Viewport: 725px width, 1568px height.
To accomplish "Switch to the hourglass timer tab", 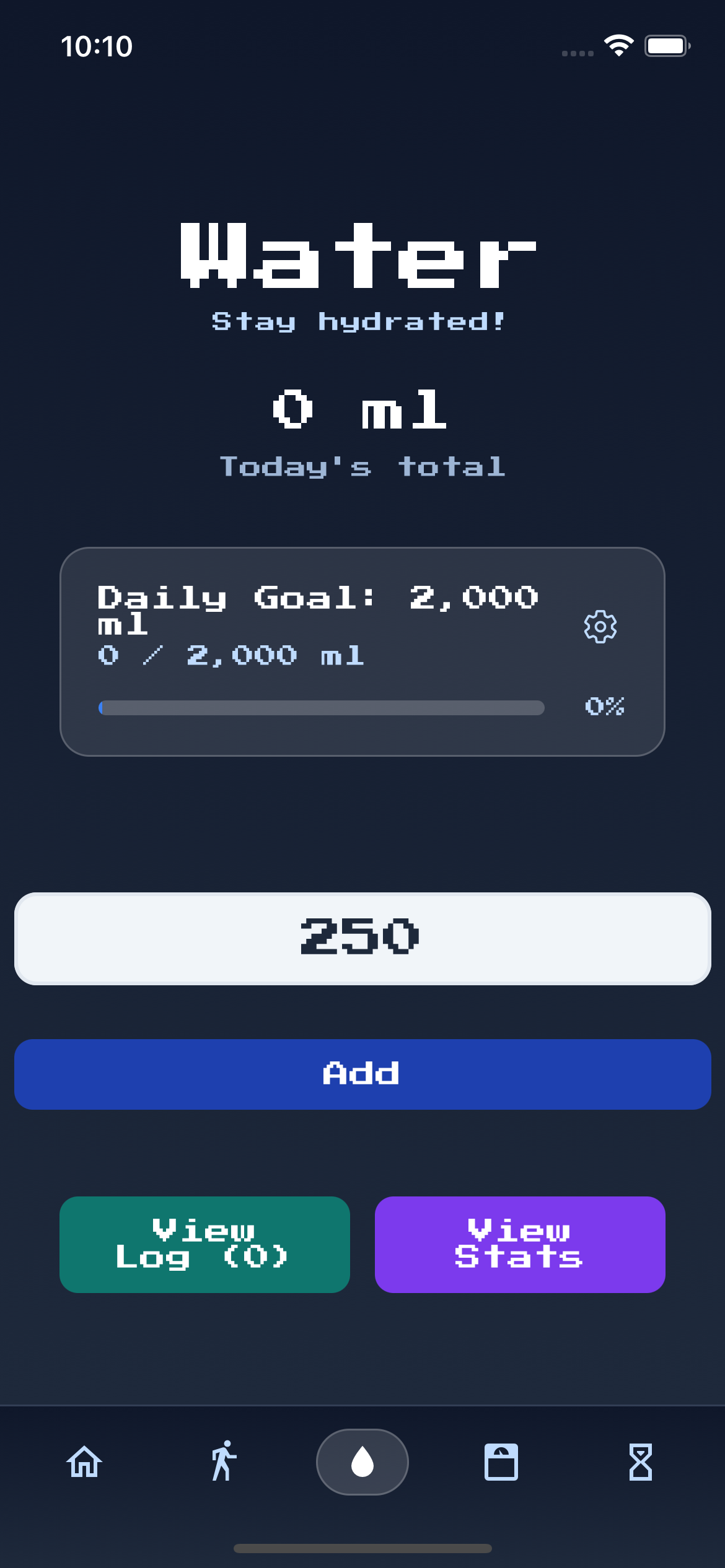I will [641, 1461].
